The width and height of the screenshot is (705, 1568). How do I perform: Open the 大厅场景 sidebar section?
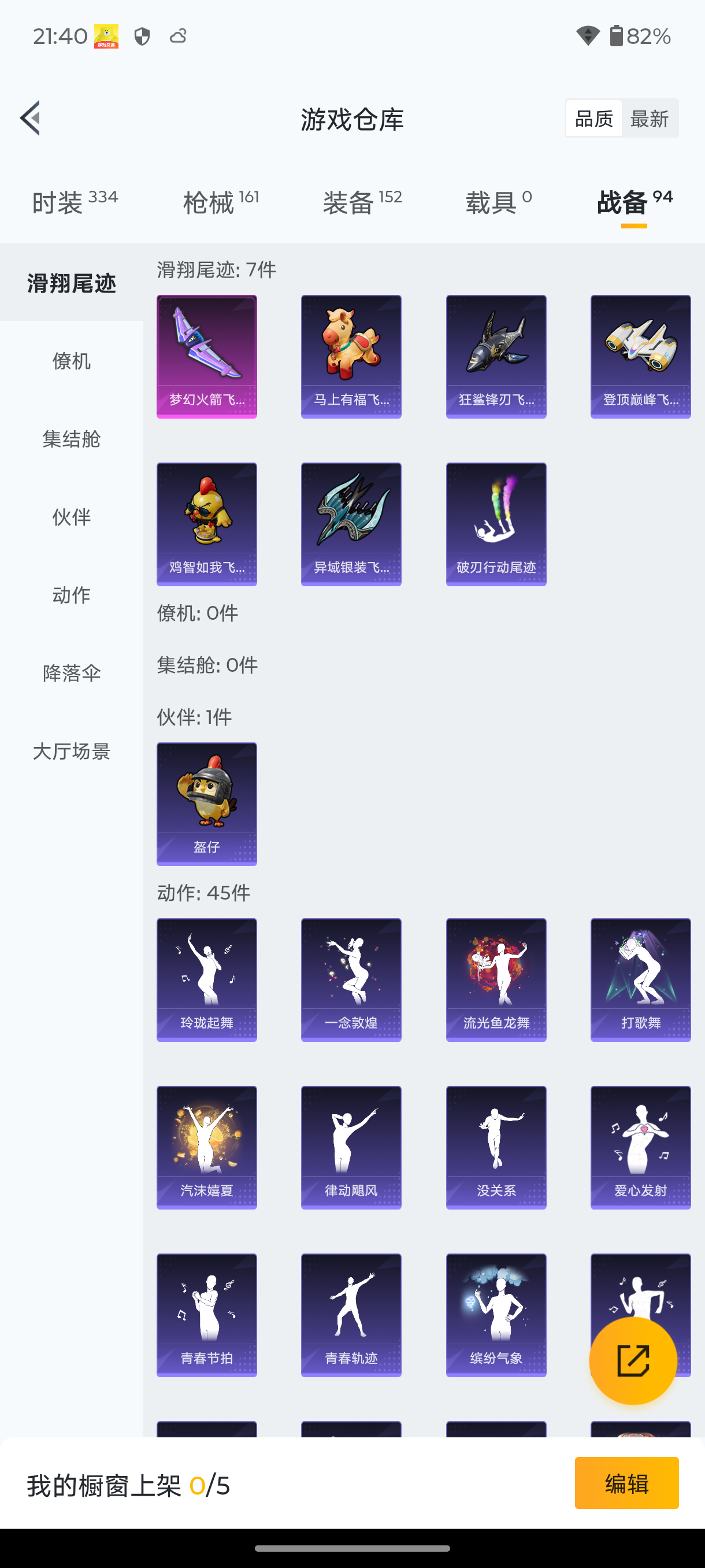tap(71, 752)
